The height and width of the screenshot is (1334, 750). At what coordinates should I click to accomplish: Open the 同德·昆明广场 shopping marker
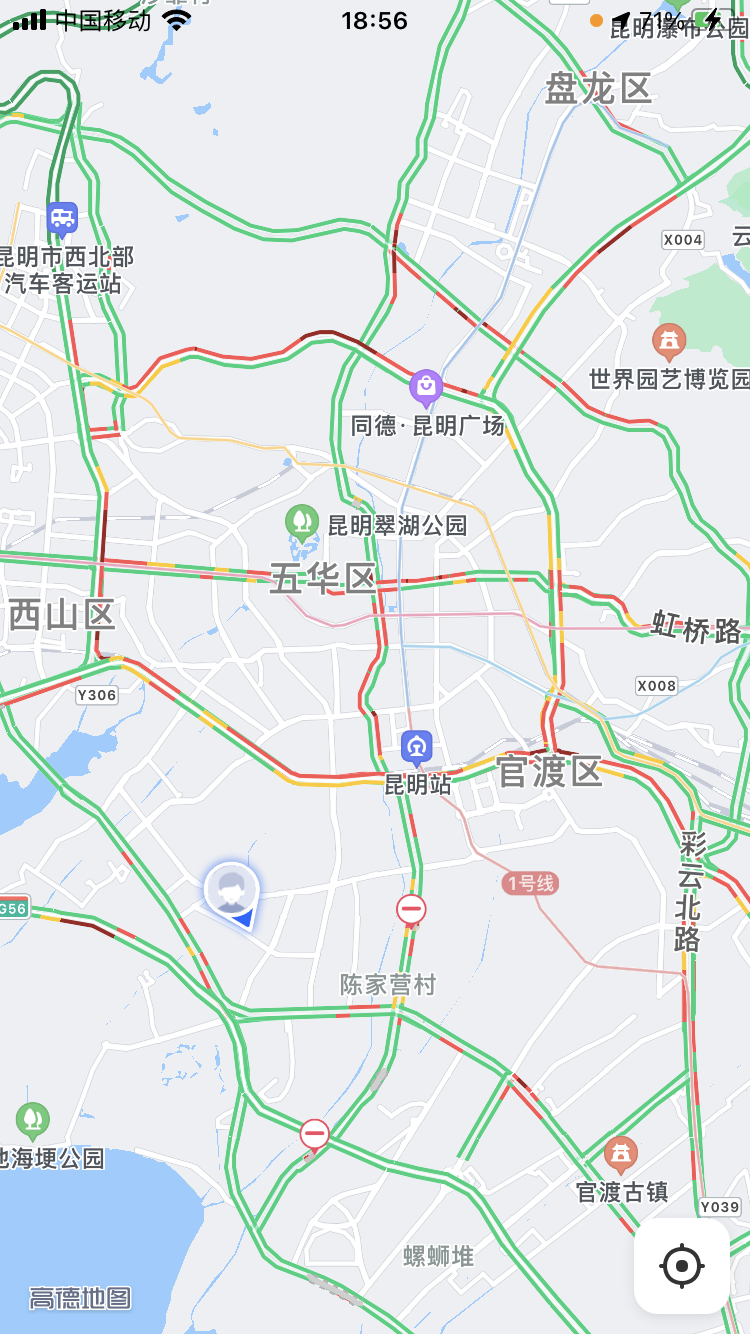pyautogui.click(x=426, y=388)
